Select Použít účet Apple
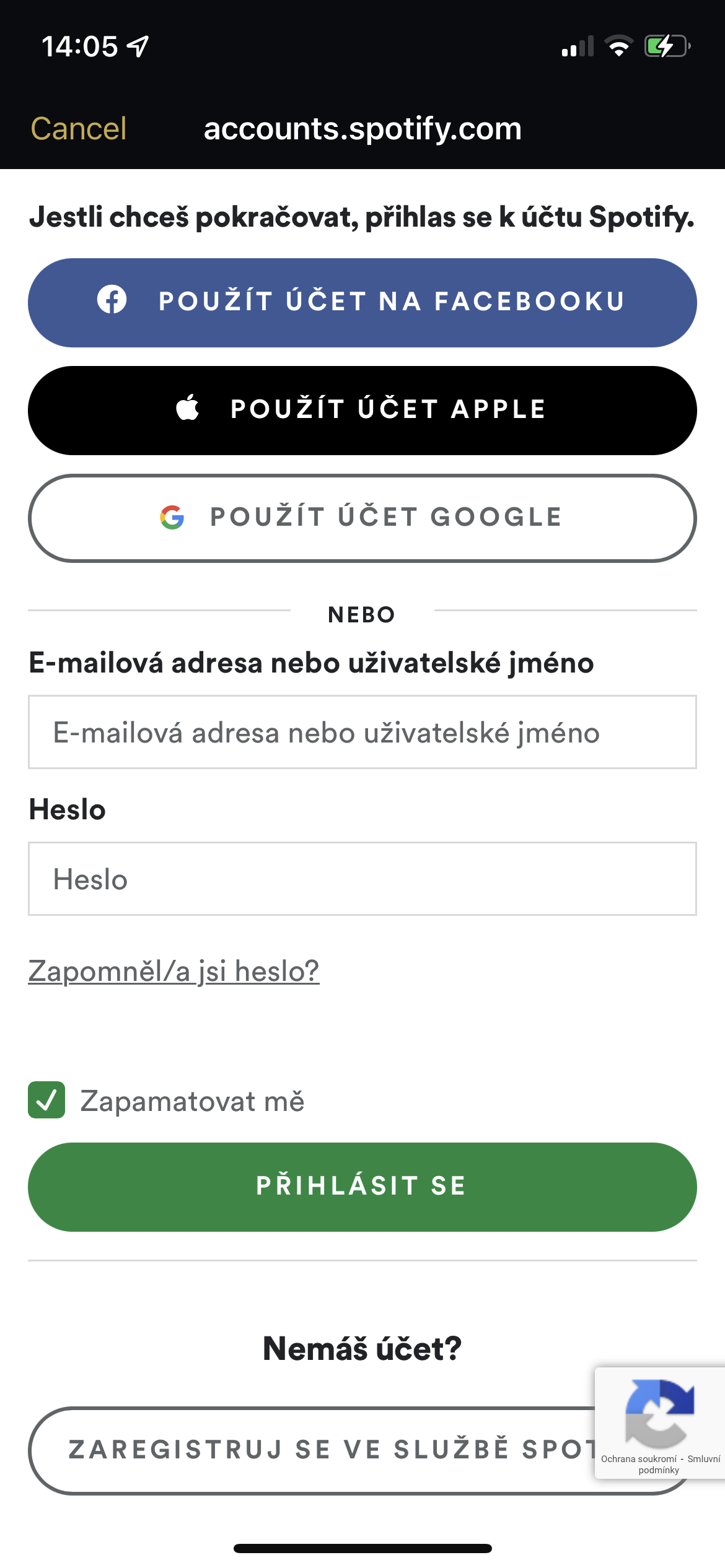 coord(362,411)
